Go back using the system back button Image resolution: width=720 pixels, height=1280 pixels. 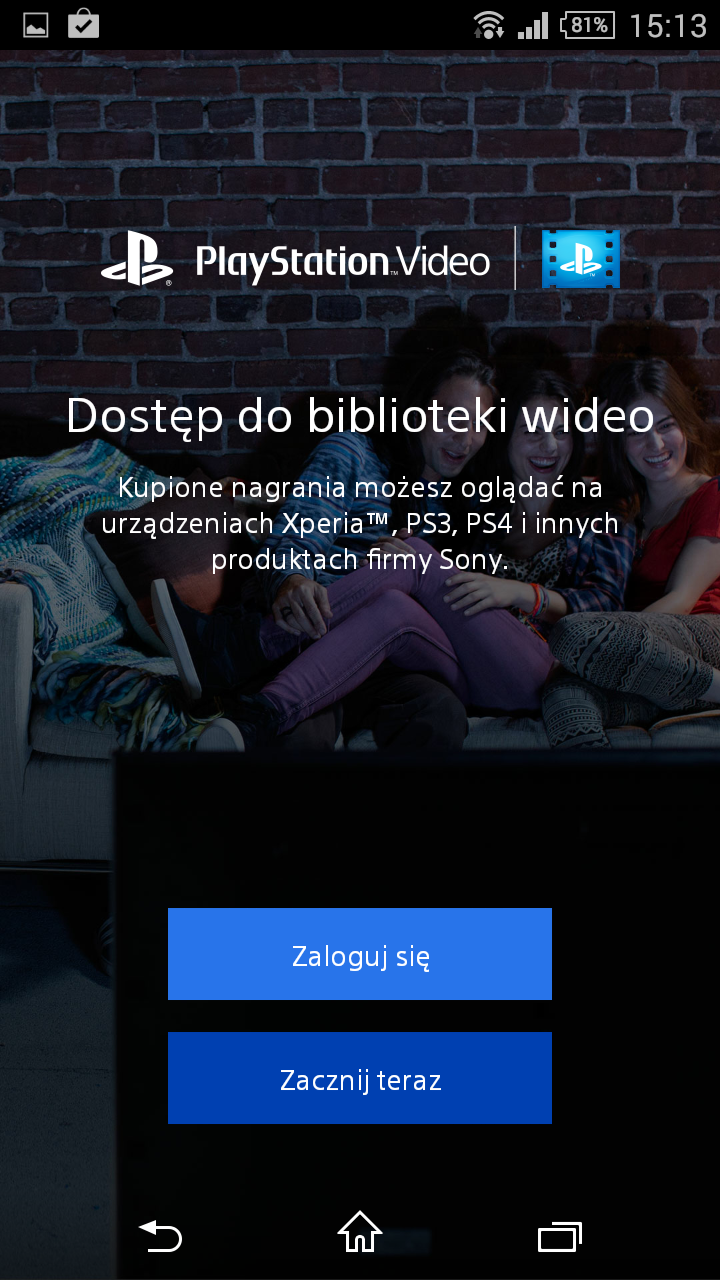coord(160,1237)
